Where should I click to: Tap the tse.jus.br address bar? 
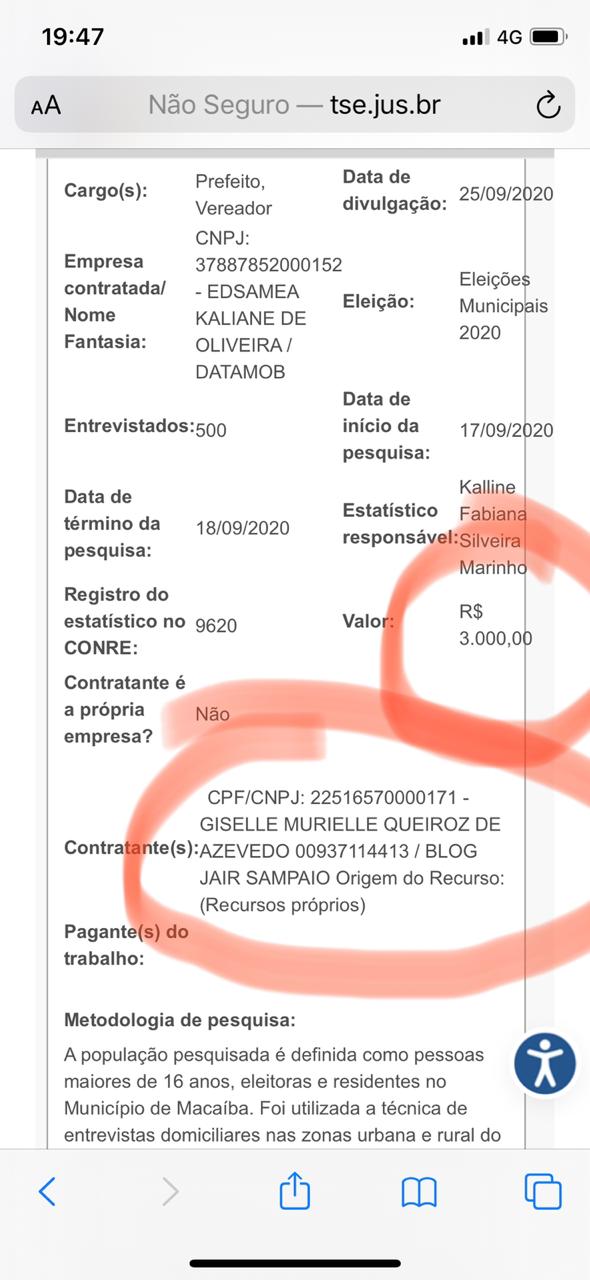pos(294,105)
